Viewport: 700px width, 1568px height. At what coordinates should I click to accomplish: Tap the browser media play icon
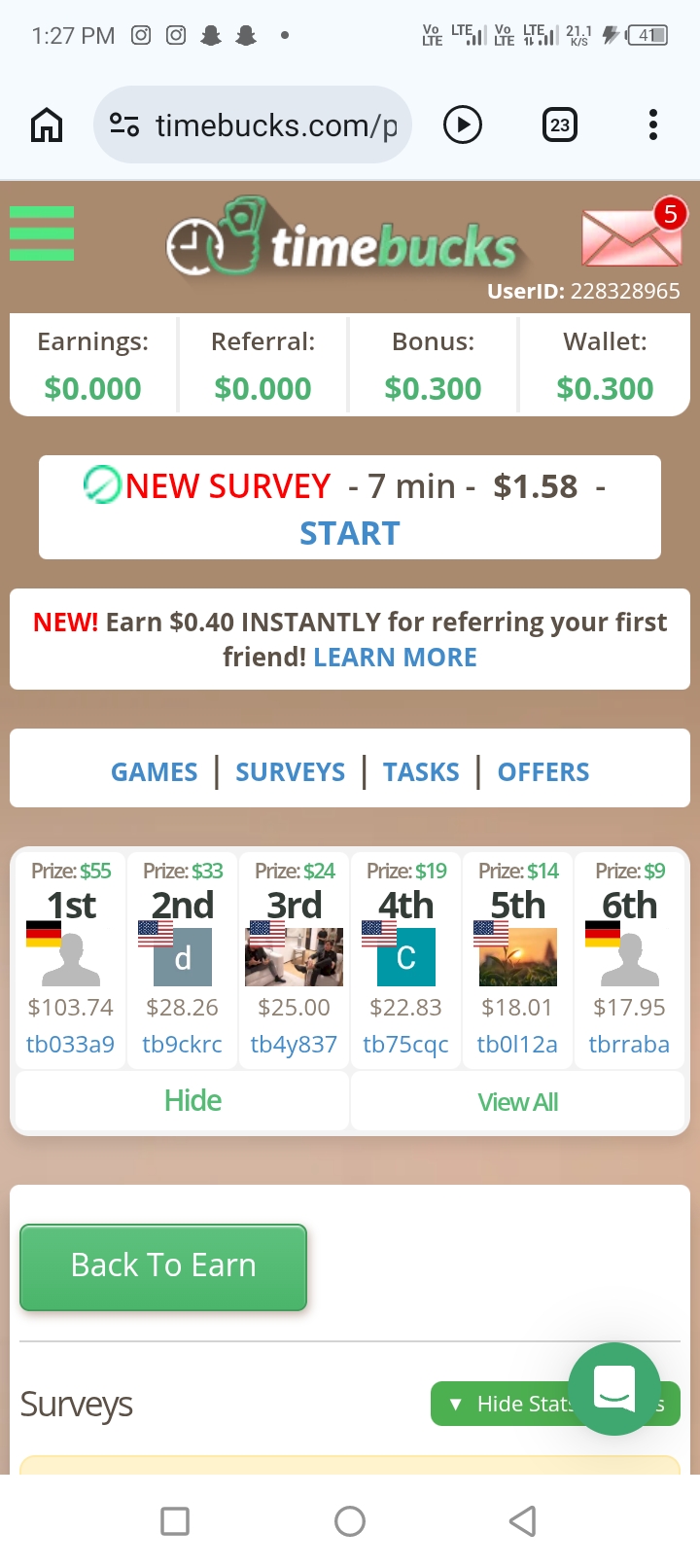pos(463,125)
